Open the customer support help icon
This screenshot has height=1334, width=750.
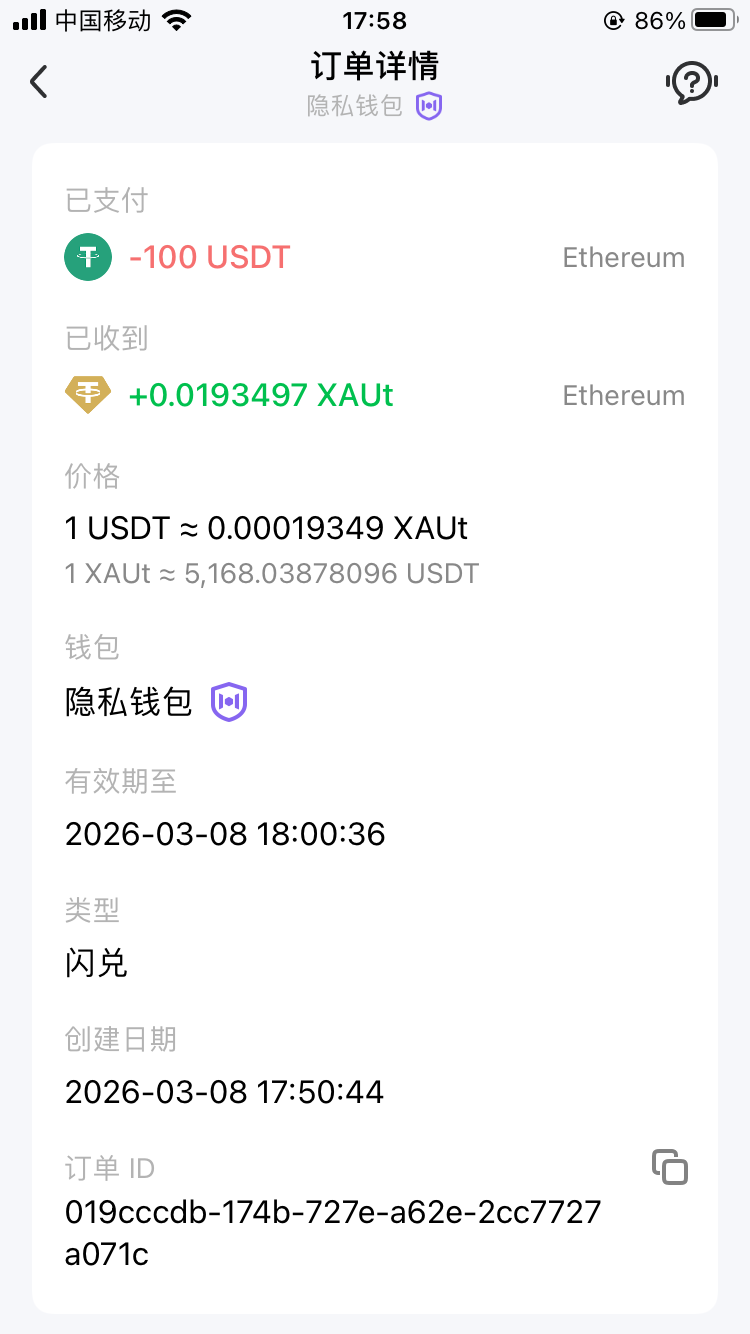tap(691, 82)
